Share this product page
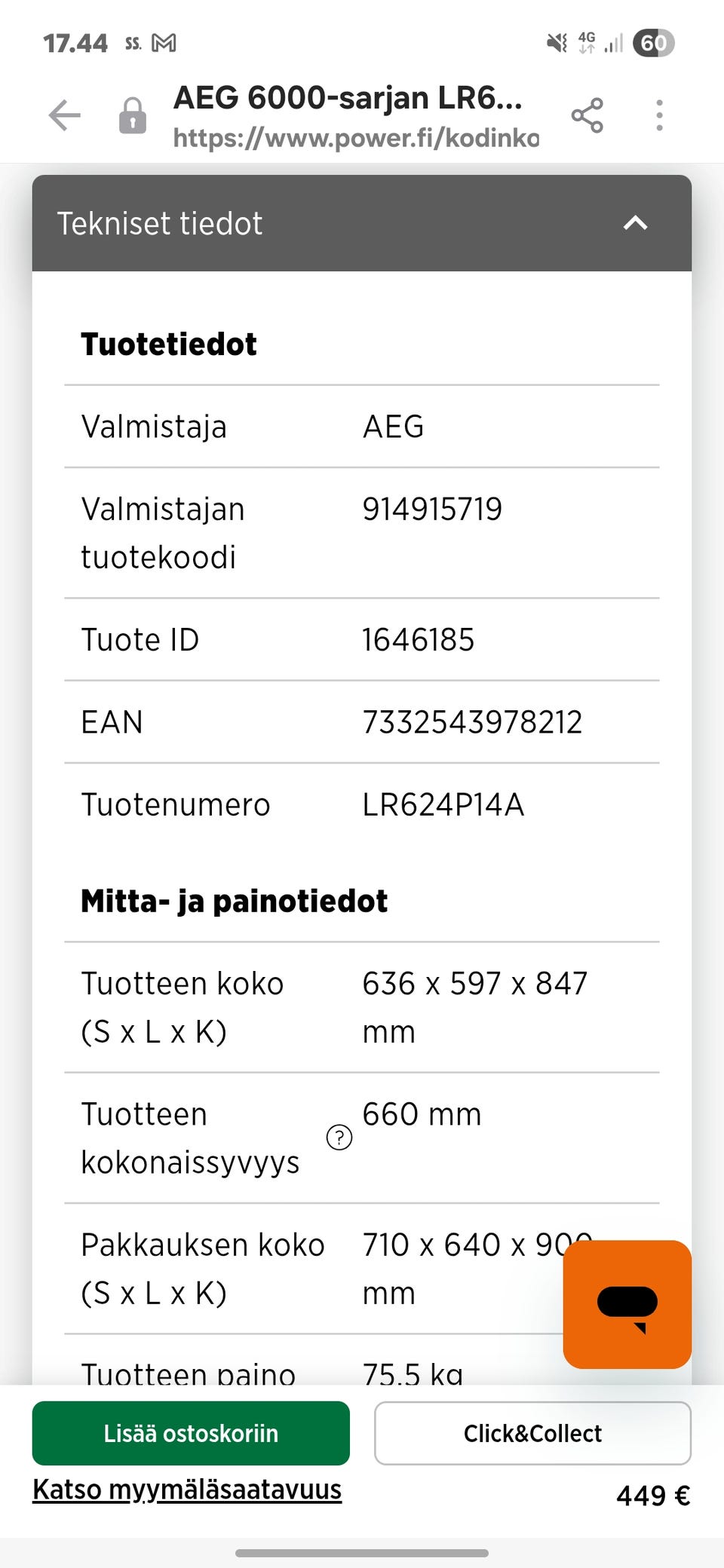The height and width of the screenshot is (1568, 724). [x=587, y=116]
